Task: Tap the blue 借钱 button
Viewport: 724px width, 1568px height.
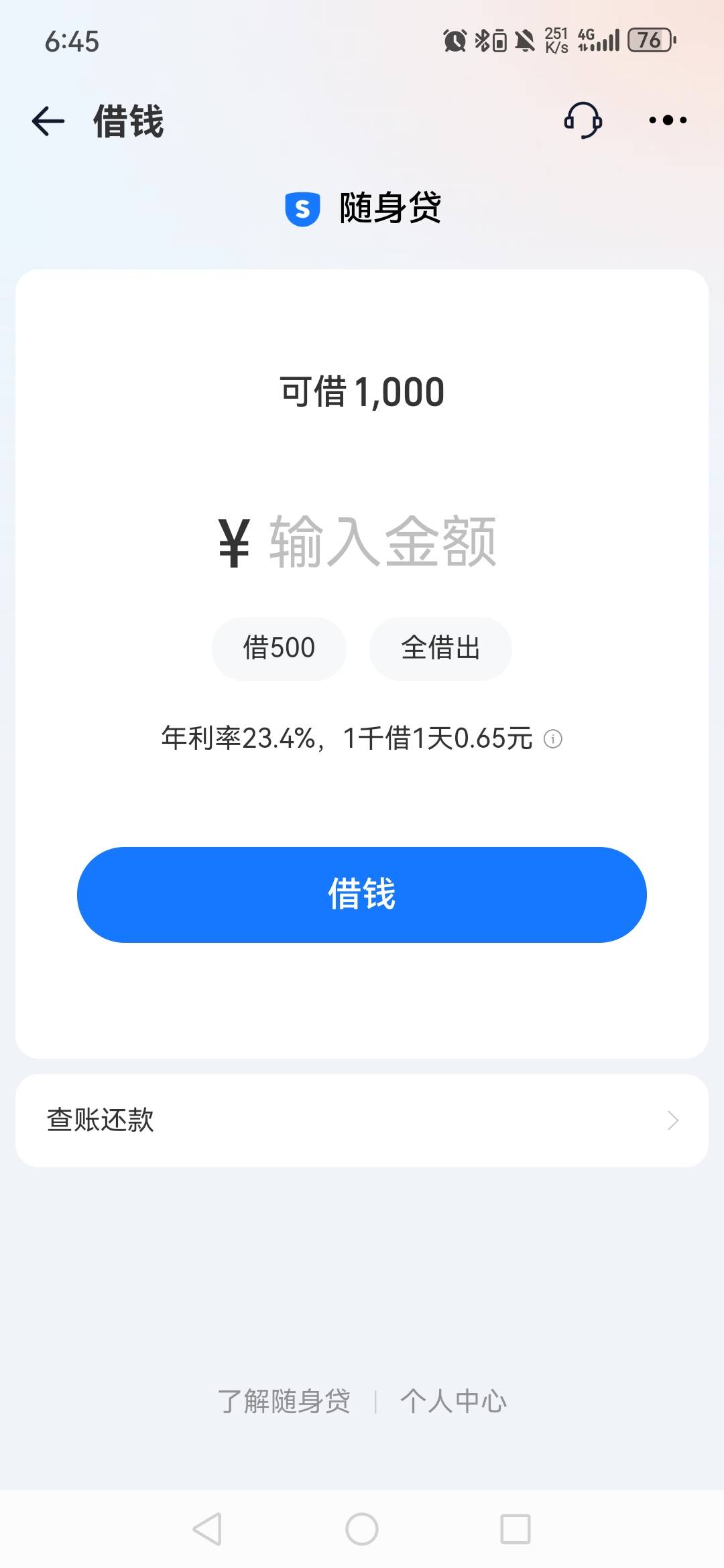Action: click(362, 895)
